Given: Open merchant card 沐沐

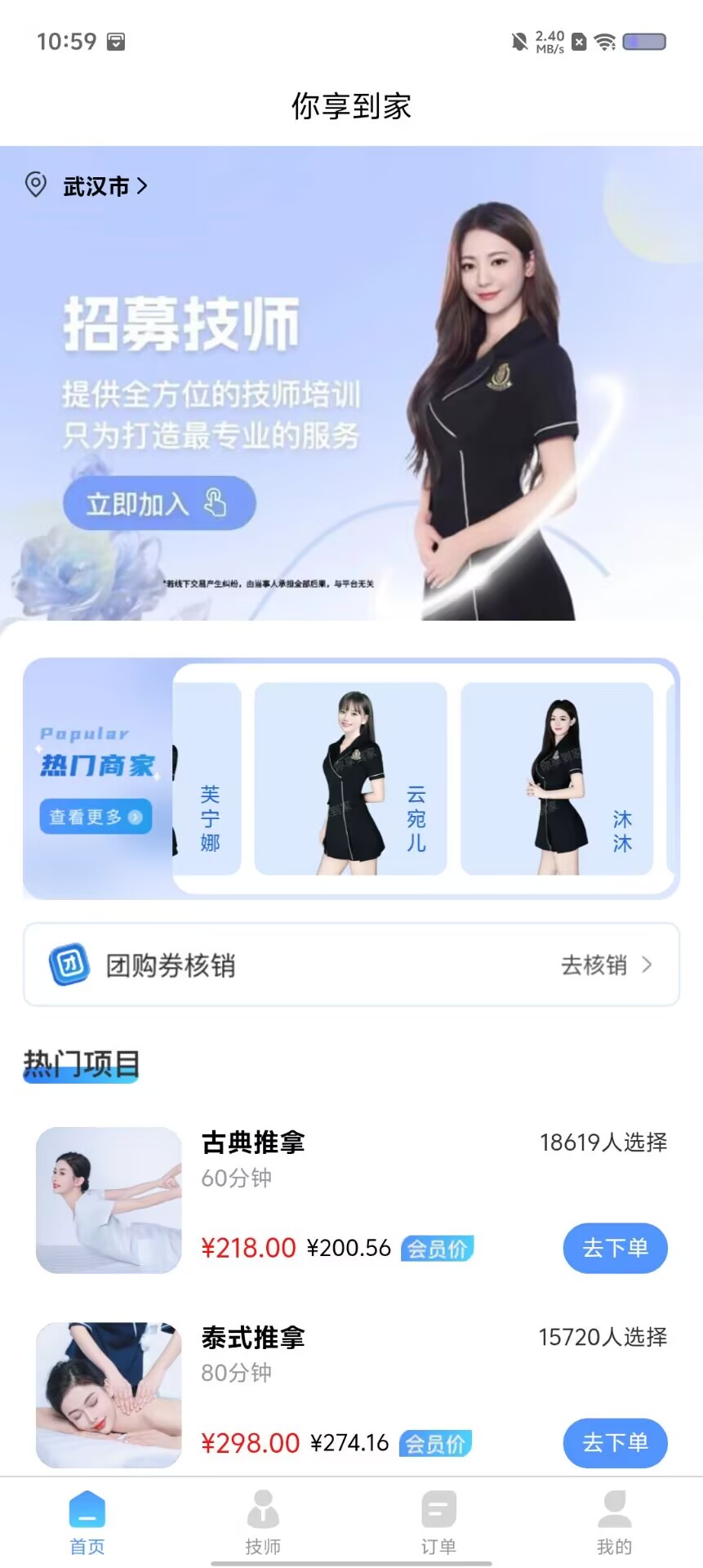Looking at the screenshot, I should tap(557, 778).
